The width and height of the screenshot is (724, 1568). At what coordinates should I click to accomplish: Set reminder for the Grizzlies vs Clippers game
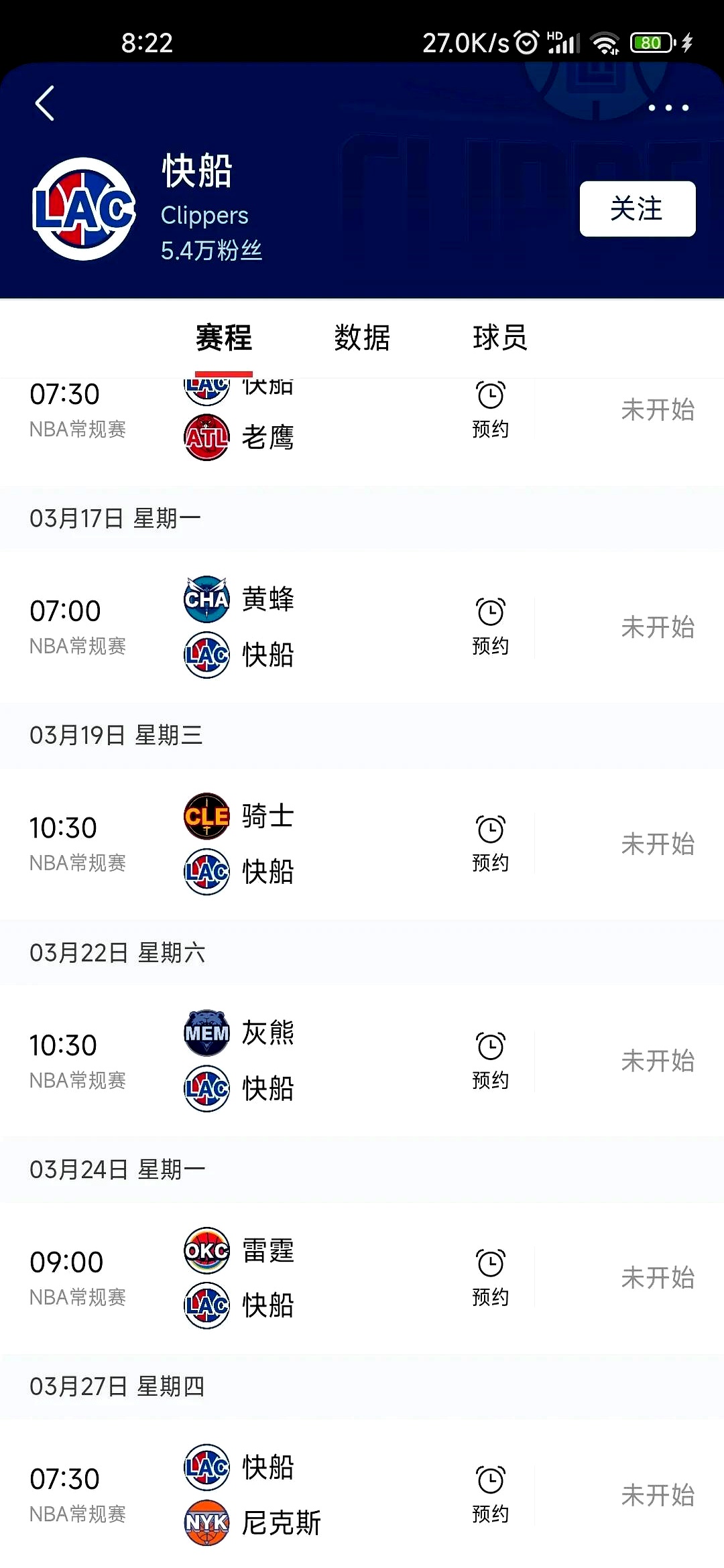[491, 1061]
